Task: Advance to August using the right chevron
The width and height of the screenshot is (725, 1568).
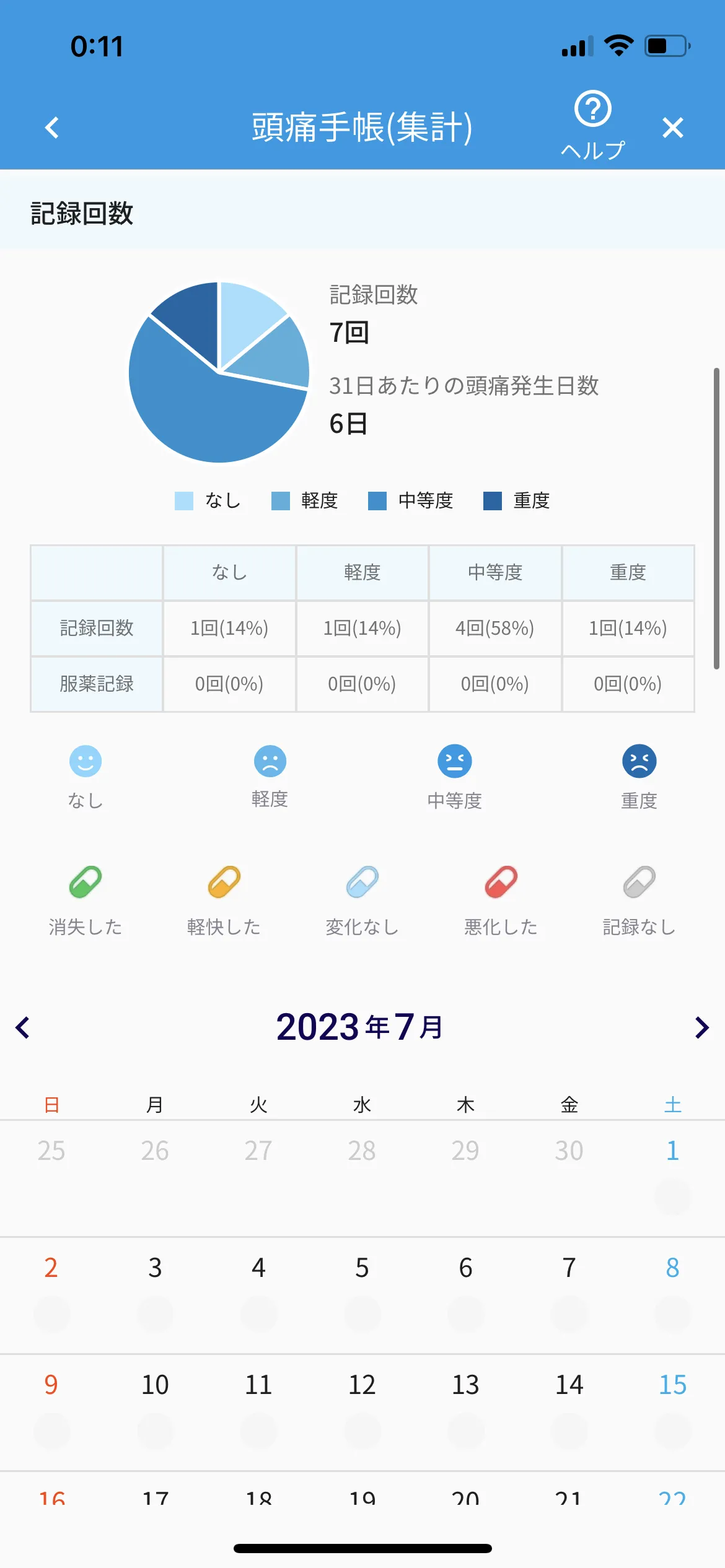Action: [701, 1027]
